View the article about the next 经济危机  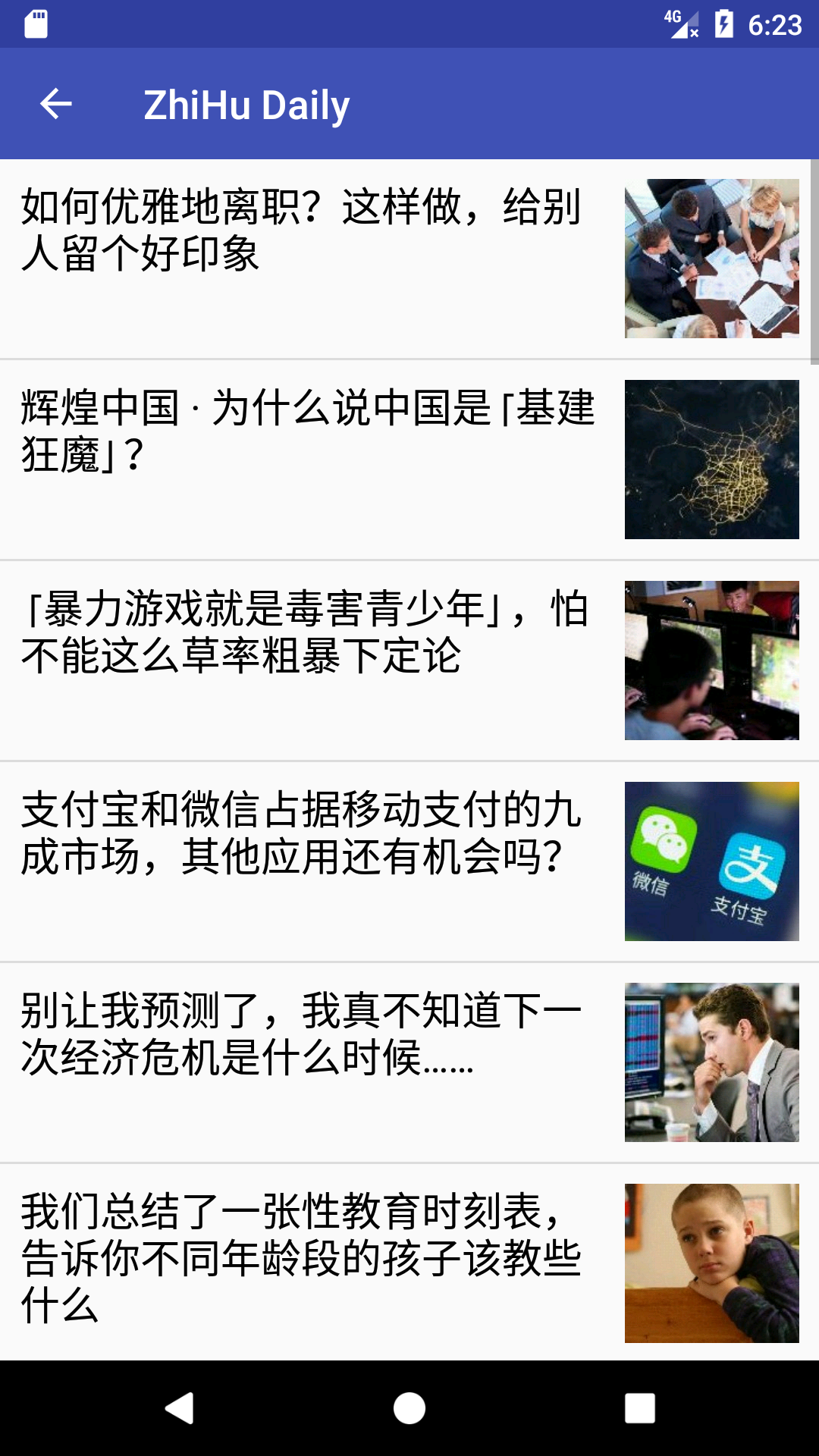tap(409, 1062)
